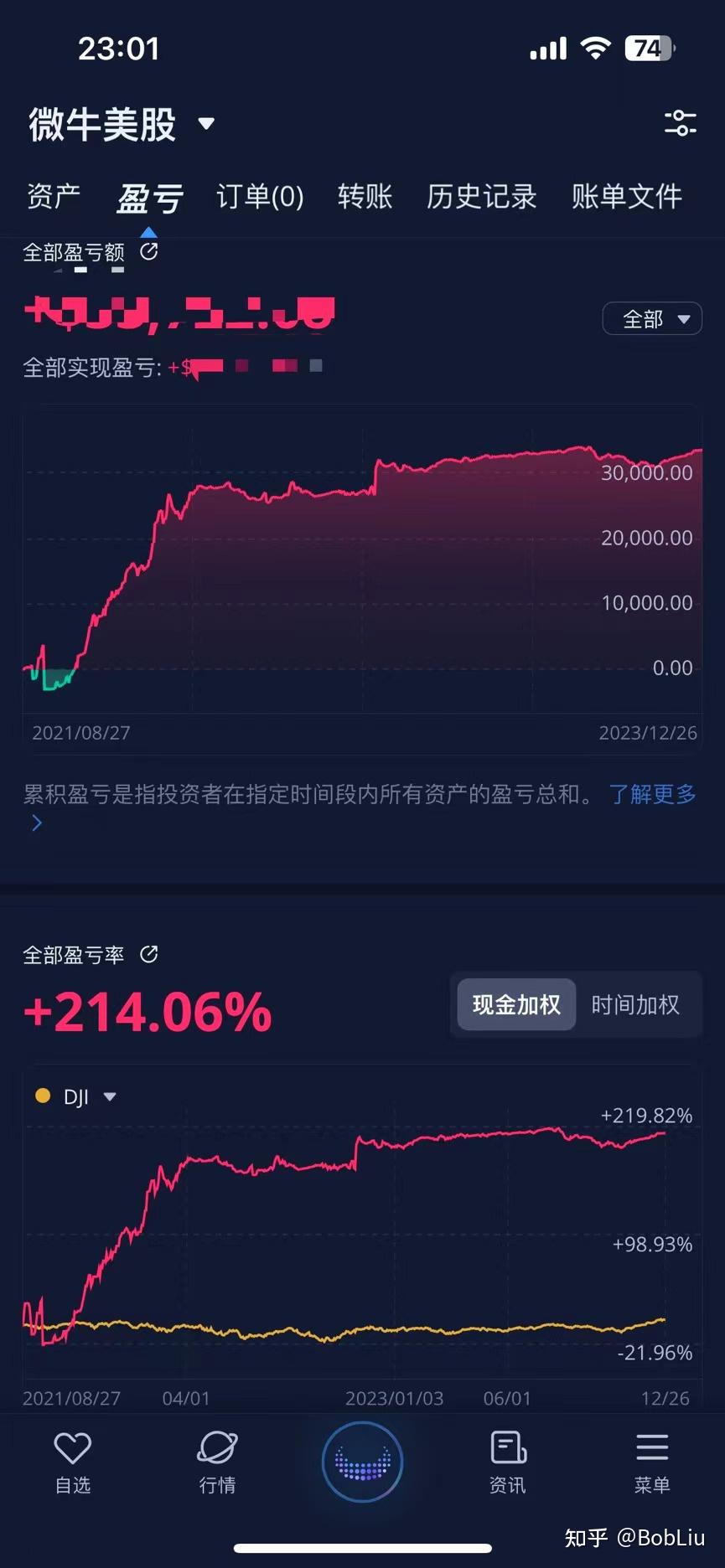Open the 菜单 menu icon
The height and width of the screenshot is (1568, 725).
click(x=651, y=1462)
